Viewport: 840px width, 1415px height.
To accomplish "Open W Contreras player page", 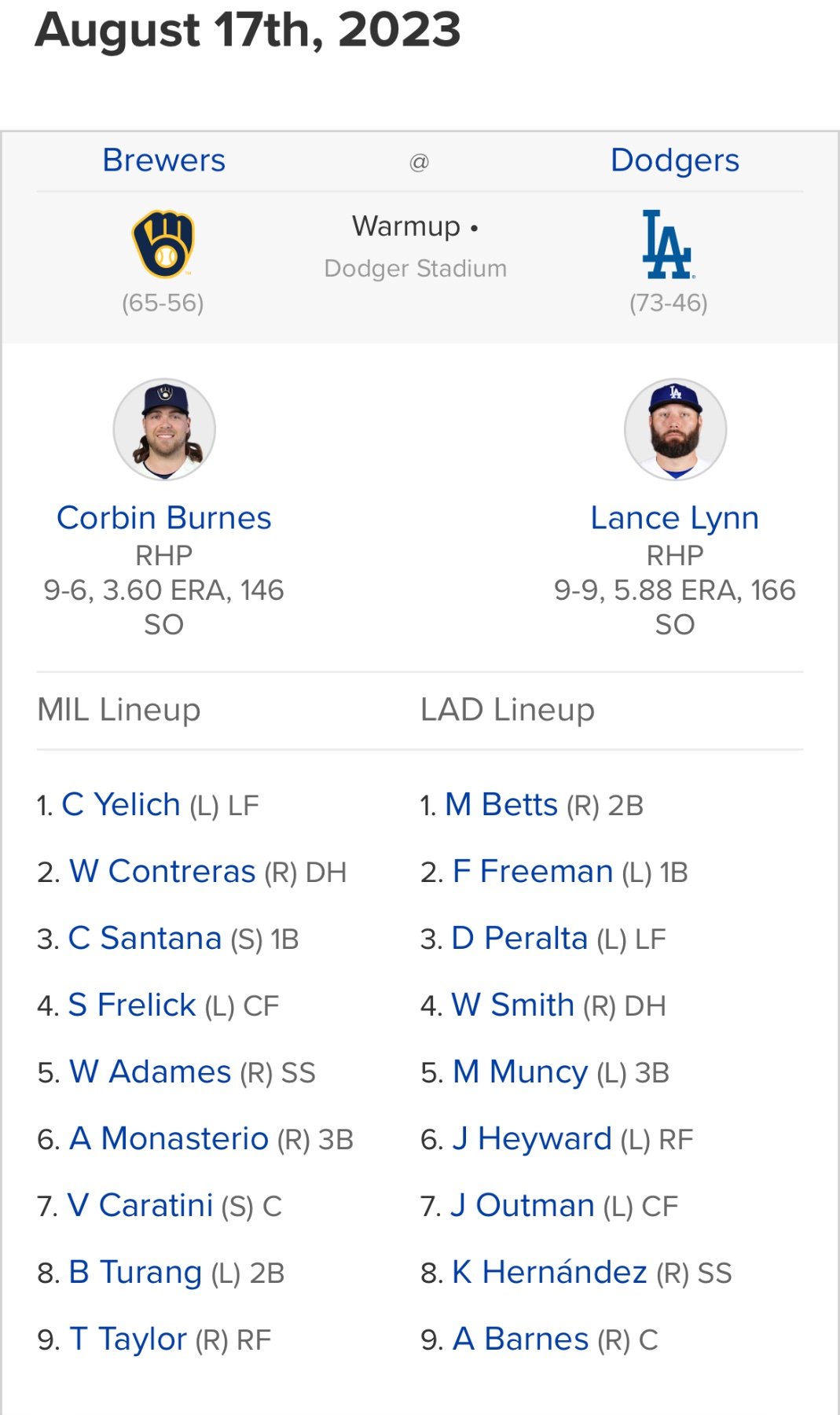I will pyautogui.click(x=162, y=872).
